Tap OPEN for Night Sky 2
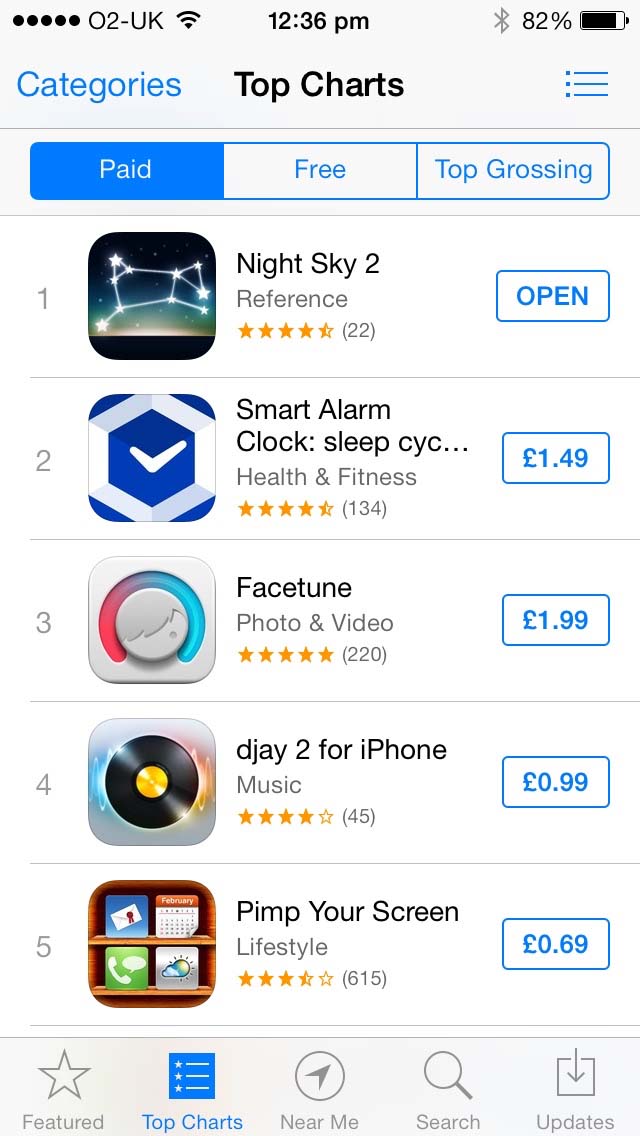Image resolution: width=640 pixels, height=1136 pixels. click(552, 296)
